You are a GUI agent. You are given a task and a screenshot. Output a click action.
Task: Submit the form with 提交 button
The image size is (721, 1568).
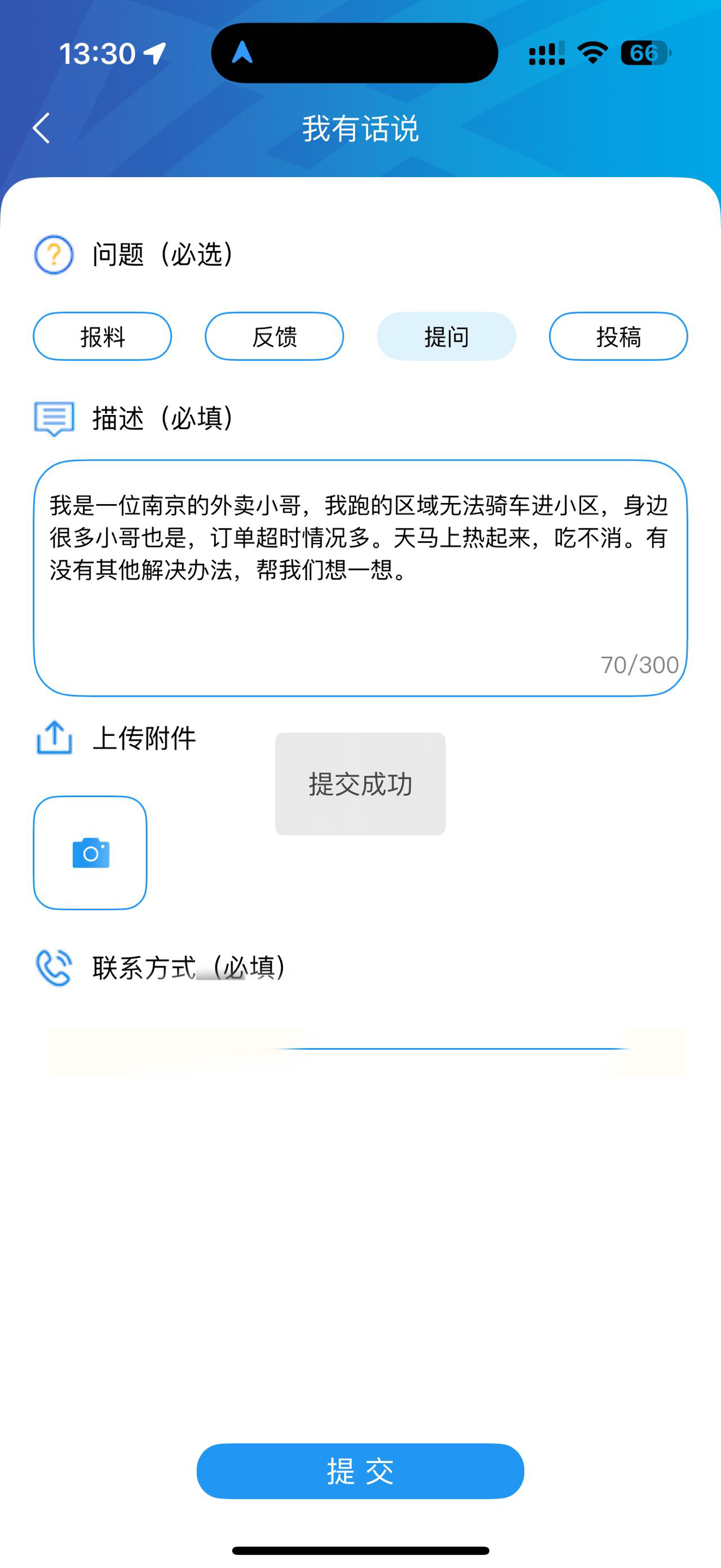click(x=360, y=1470)
